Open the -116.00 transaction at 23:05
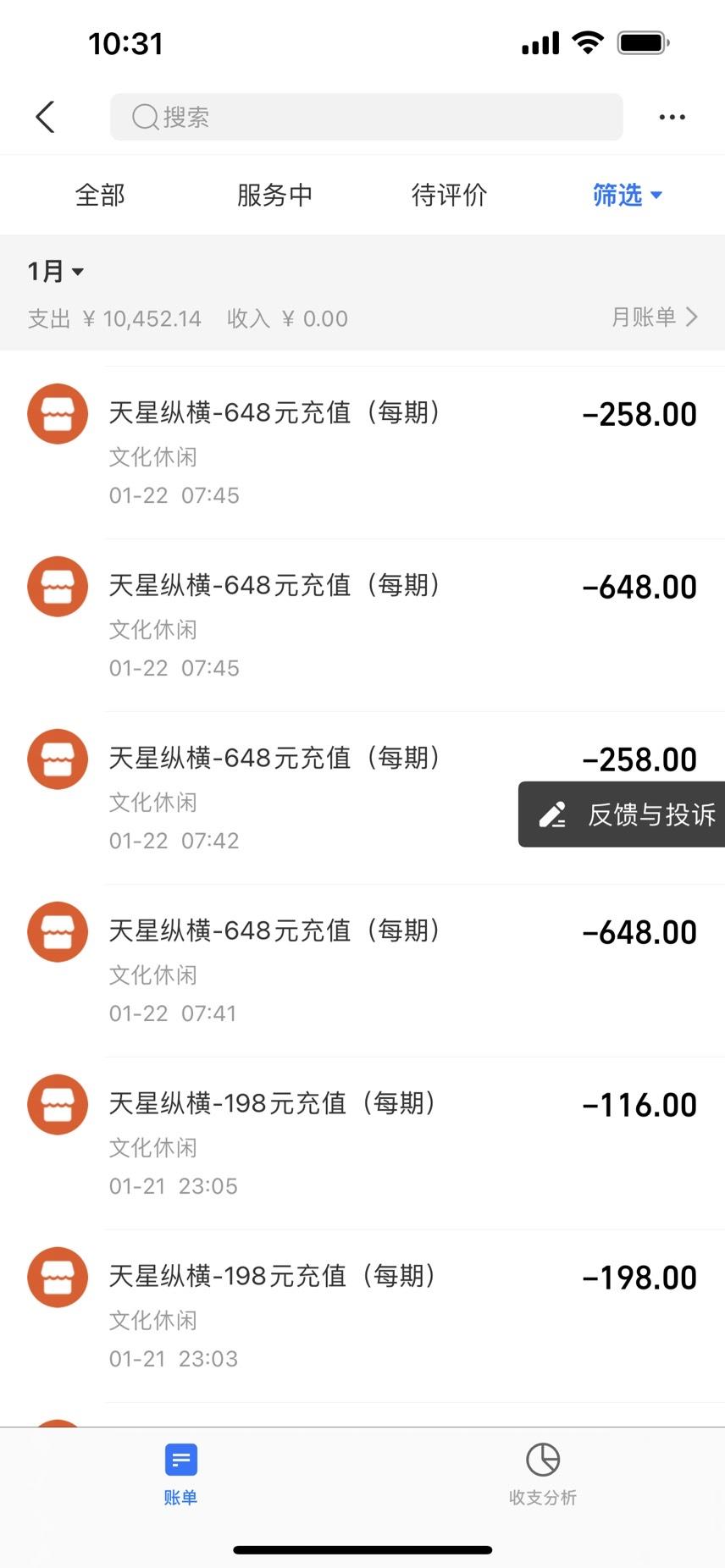The width and height of the screenshot is (725, 1568). point(362,1144)
